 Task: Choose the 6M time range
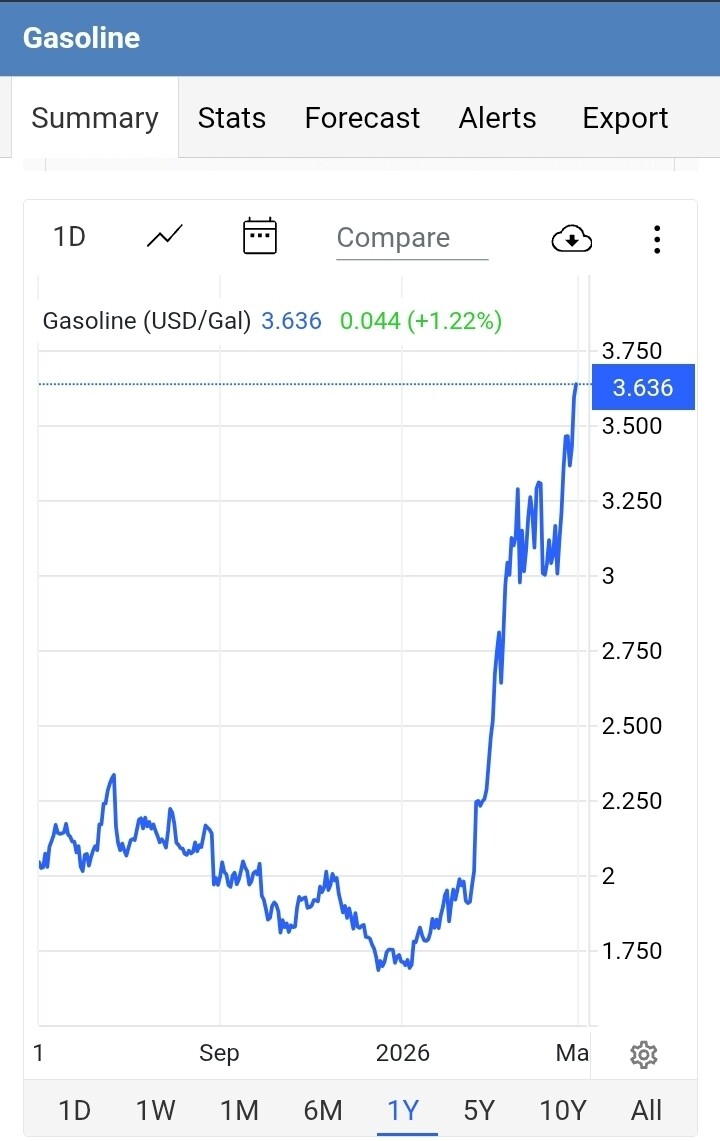(323, 1110)
